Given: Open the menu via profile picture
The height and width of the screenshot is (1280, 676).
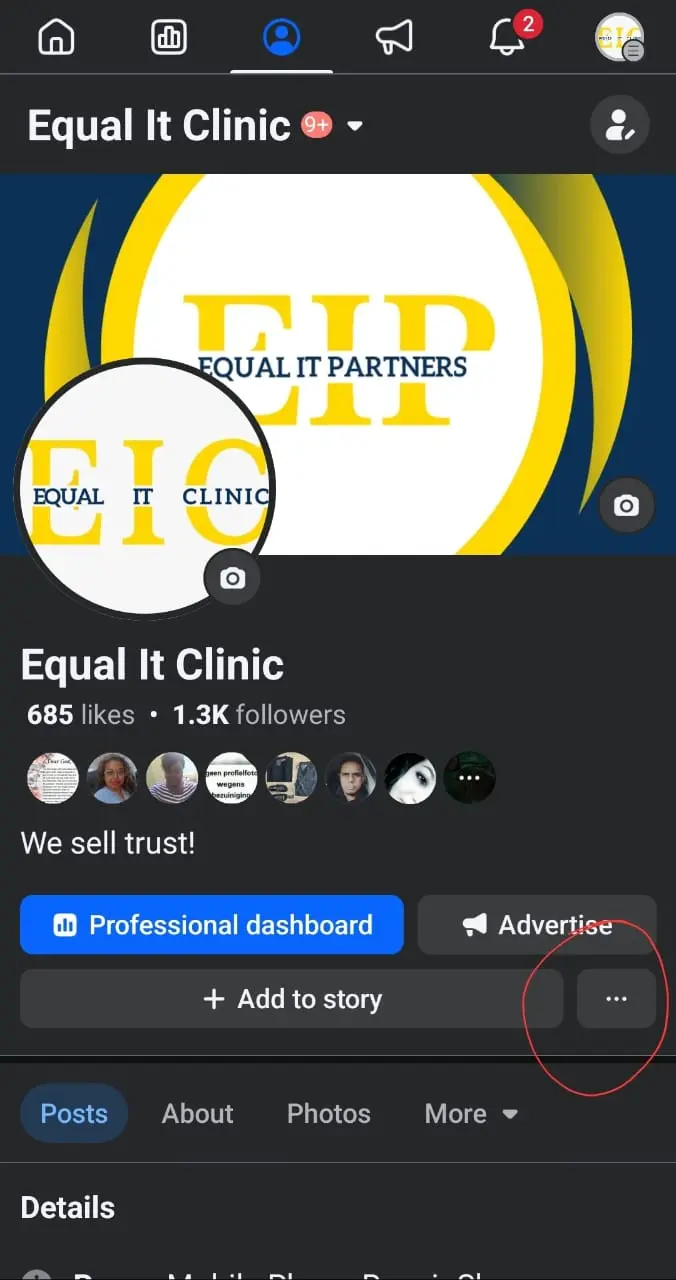Looking at the screenshot, I should tap(619, 38).
